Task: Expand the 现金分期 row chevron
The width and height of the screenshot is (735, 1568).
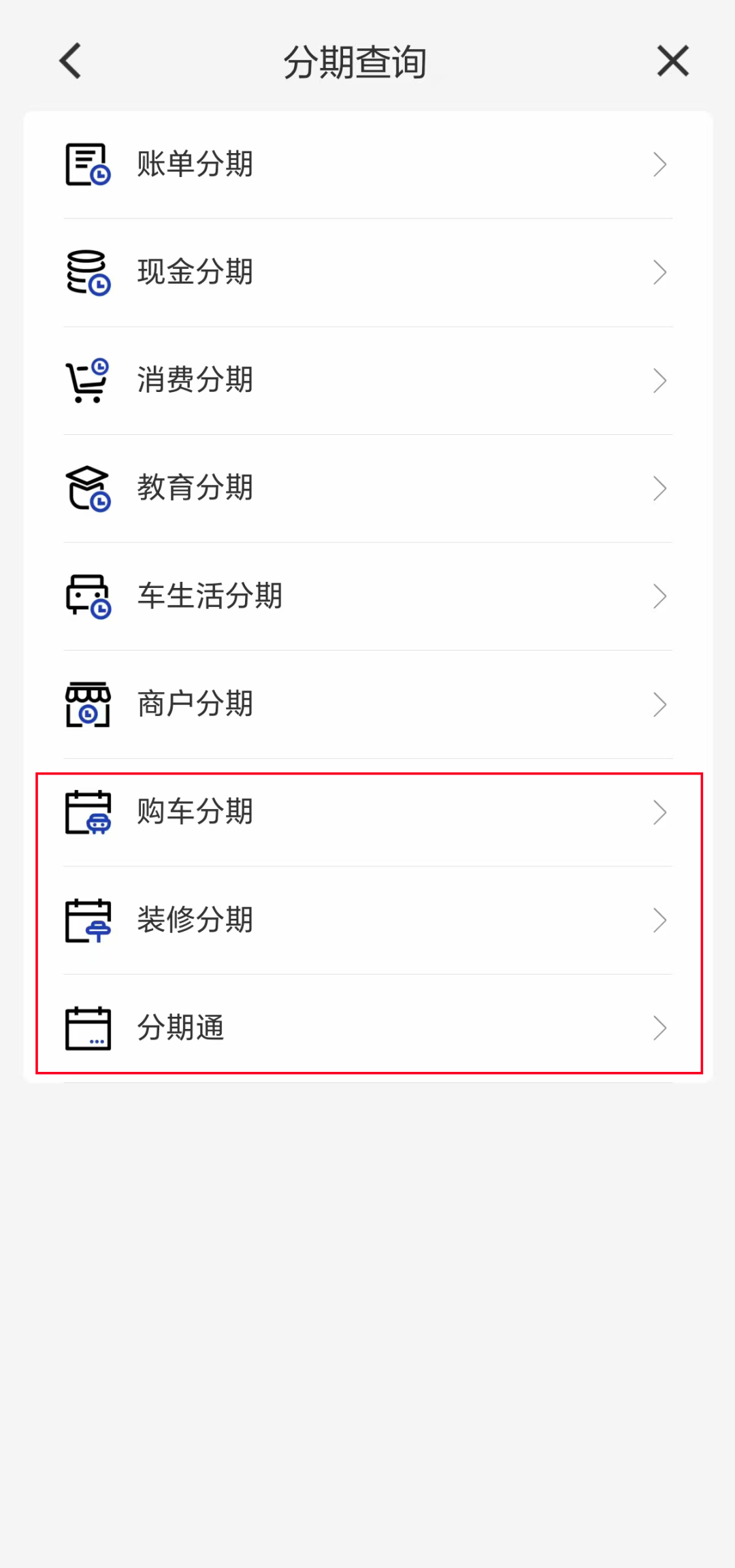Action: (659, 272)
